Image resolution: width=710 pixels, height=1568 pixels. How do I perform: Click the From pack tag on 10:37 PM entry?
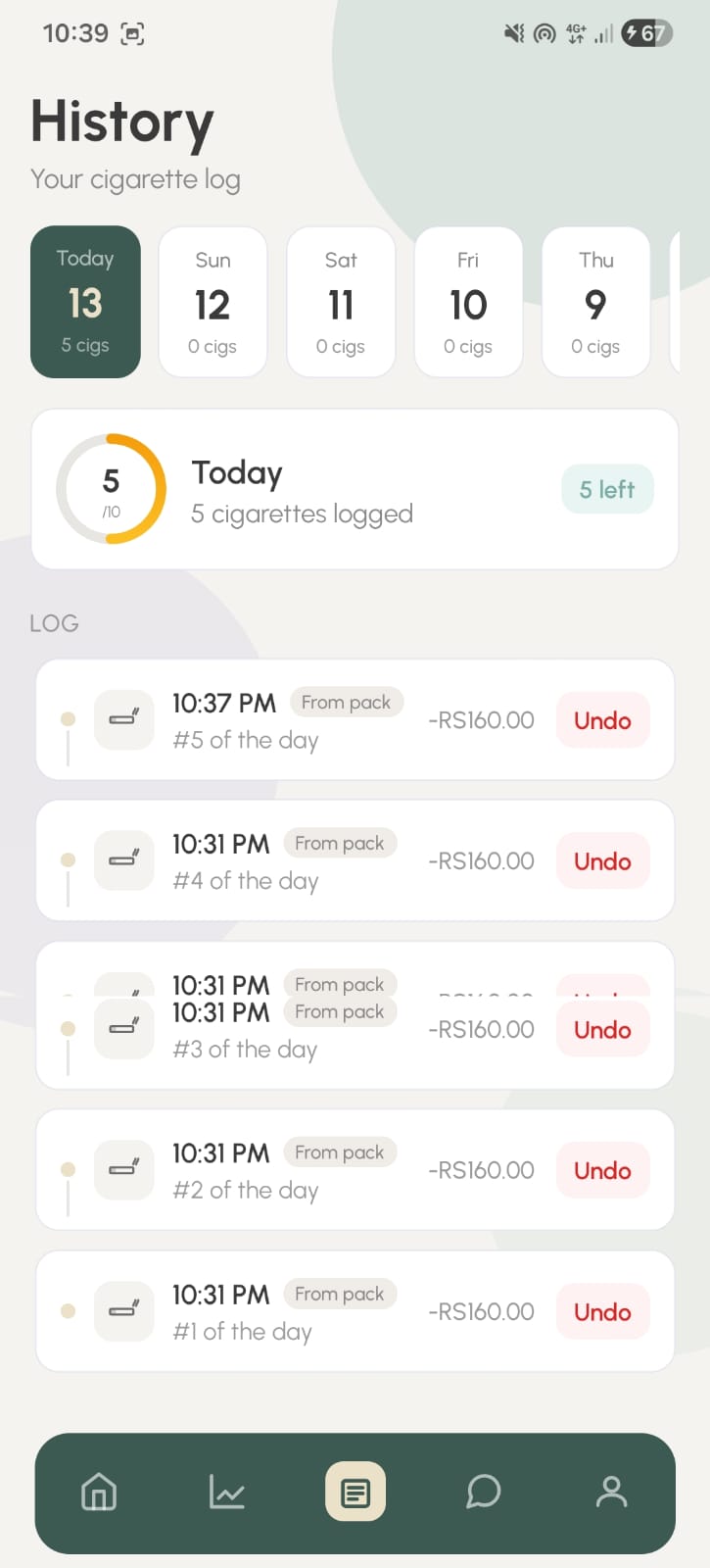coord(347,702)
